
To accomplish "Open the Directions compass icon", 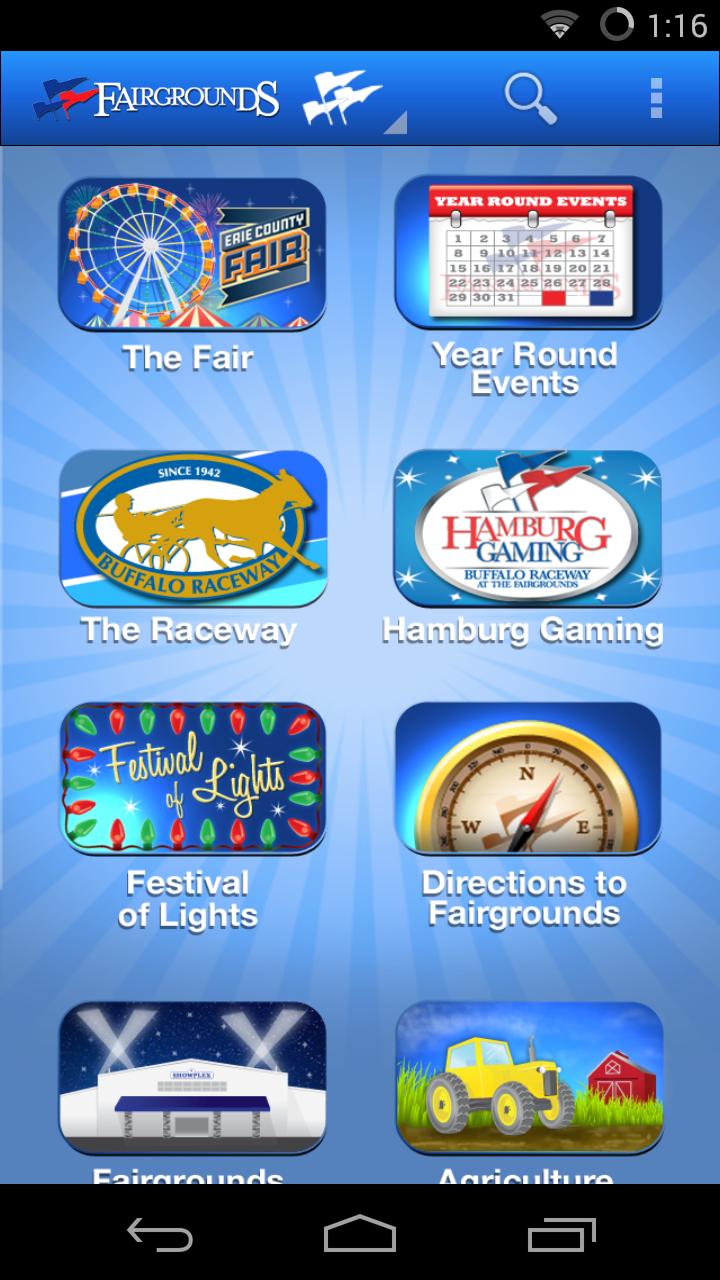I will (528, 778).
